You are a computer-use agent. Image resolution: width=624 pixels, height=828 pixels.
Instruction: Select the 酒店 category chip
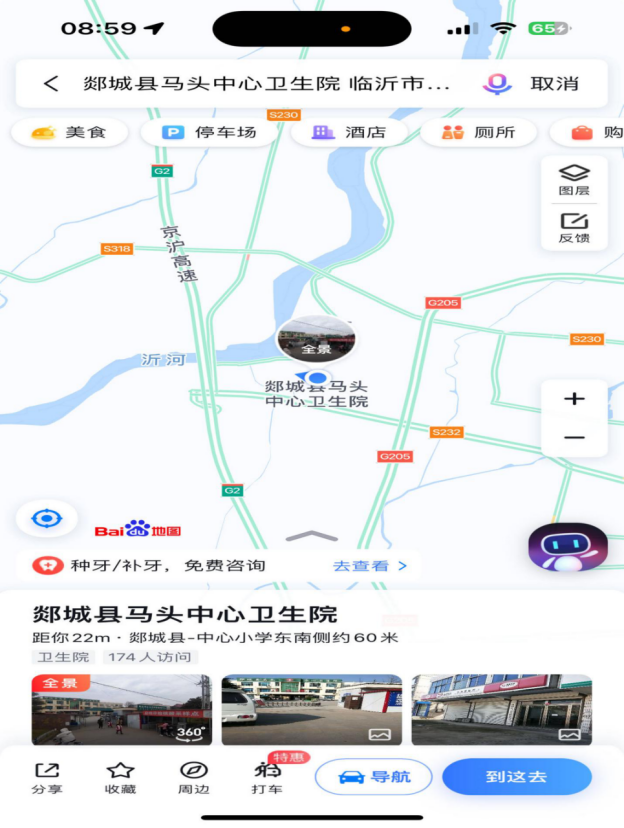pyautogui.click(x=346, y=132)
